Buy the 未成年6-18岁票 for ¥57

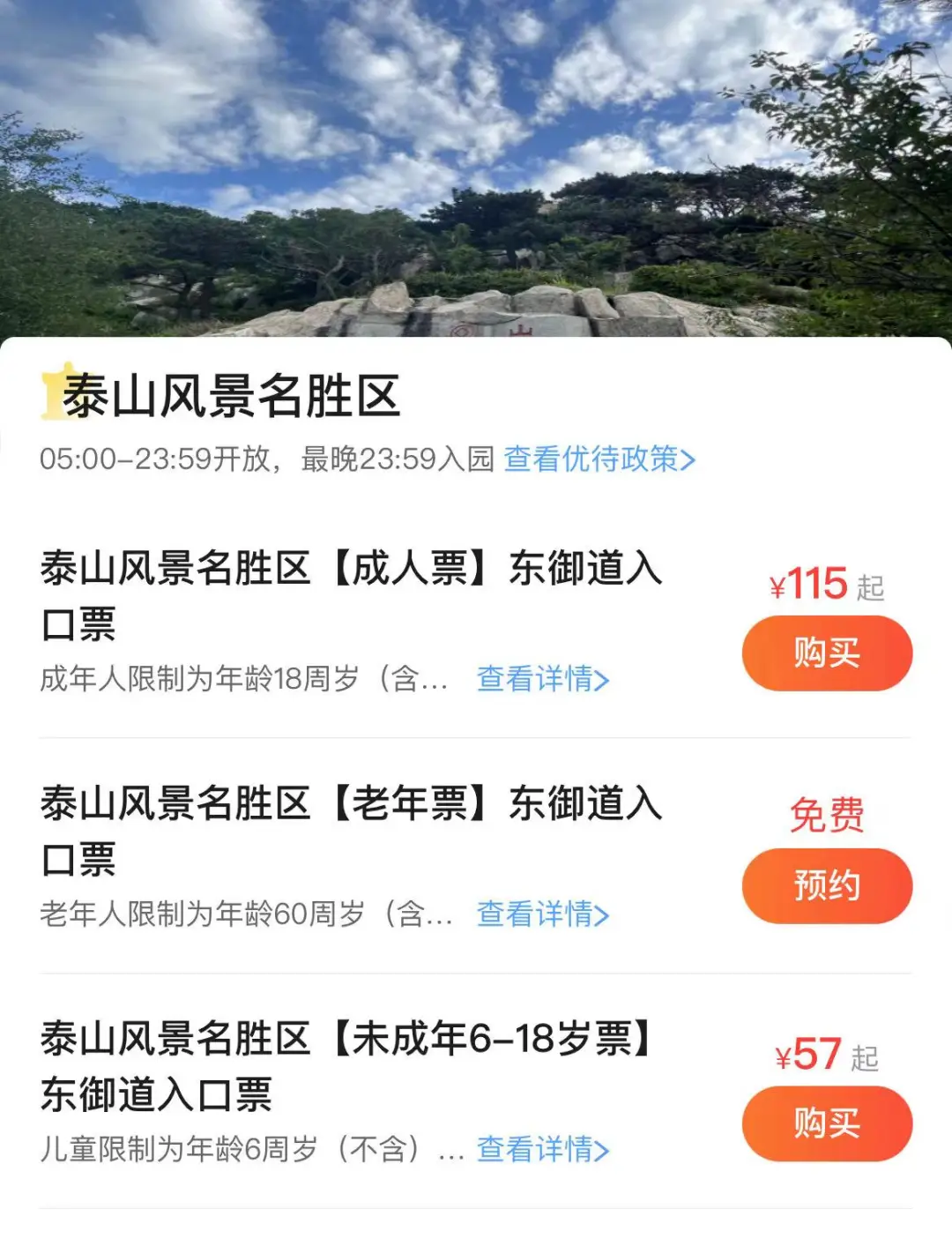827,1123
